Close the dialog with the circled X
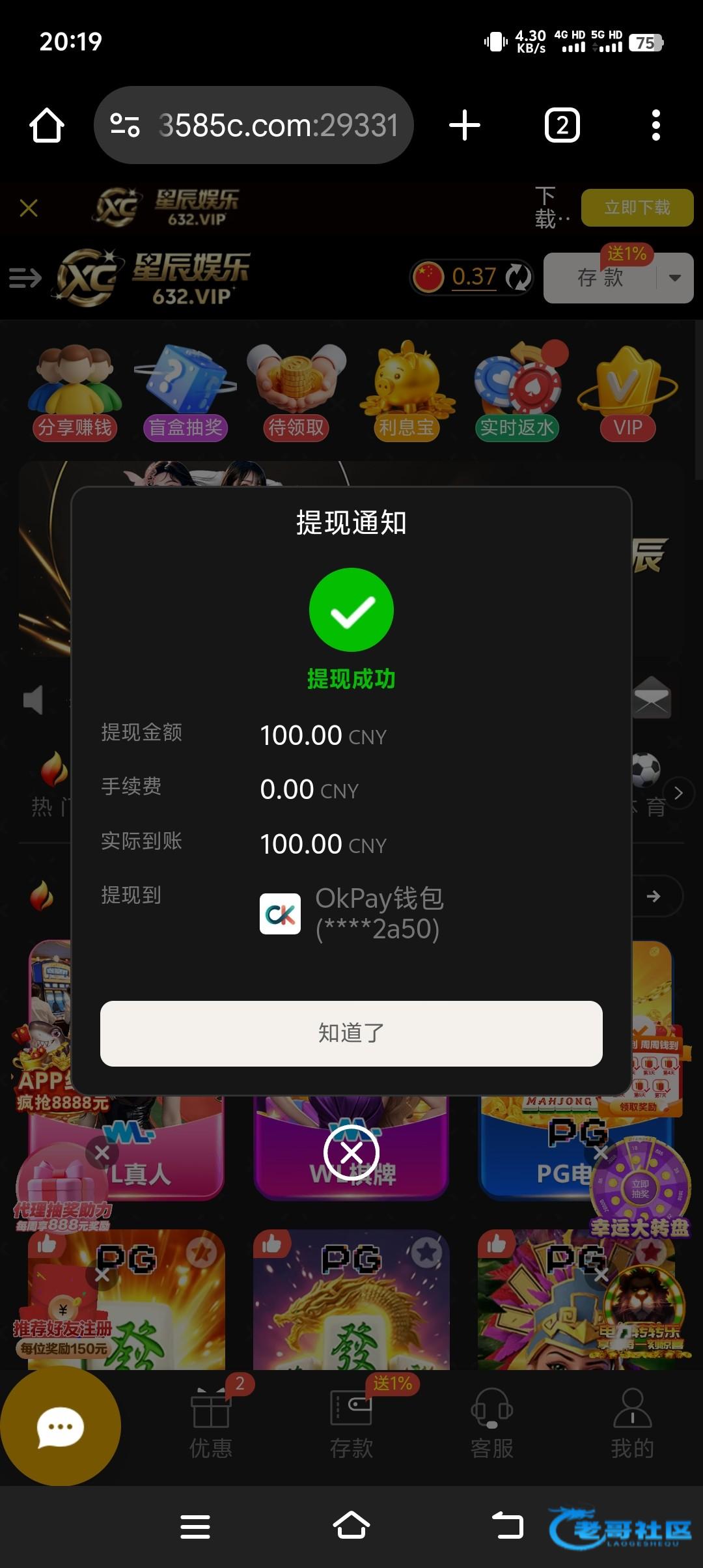Image resolution: width=703 pixels, height=1568 pixels. tap(351, 1153)
